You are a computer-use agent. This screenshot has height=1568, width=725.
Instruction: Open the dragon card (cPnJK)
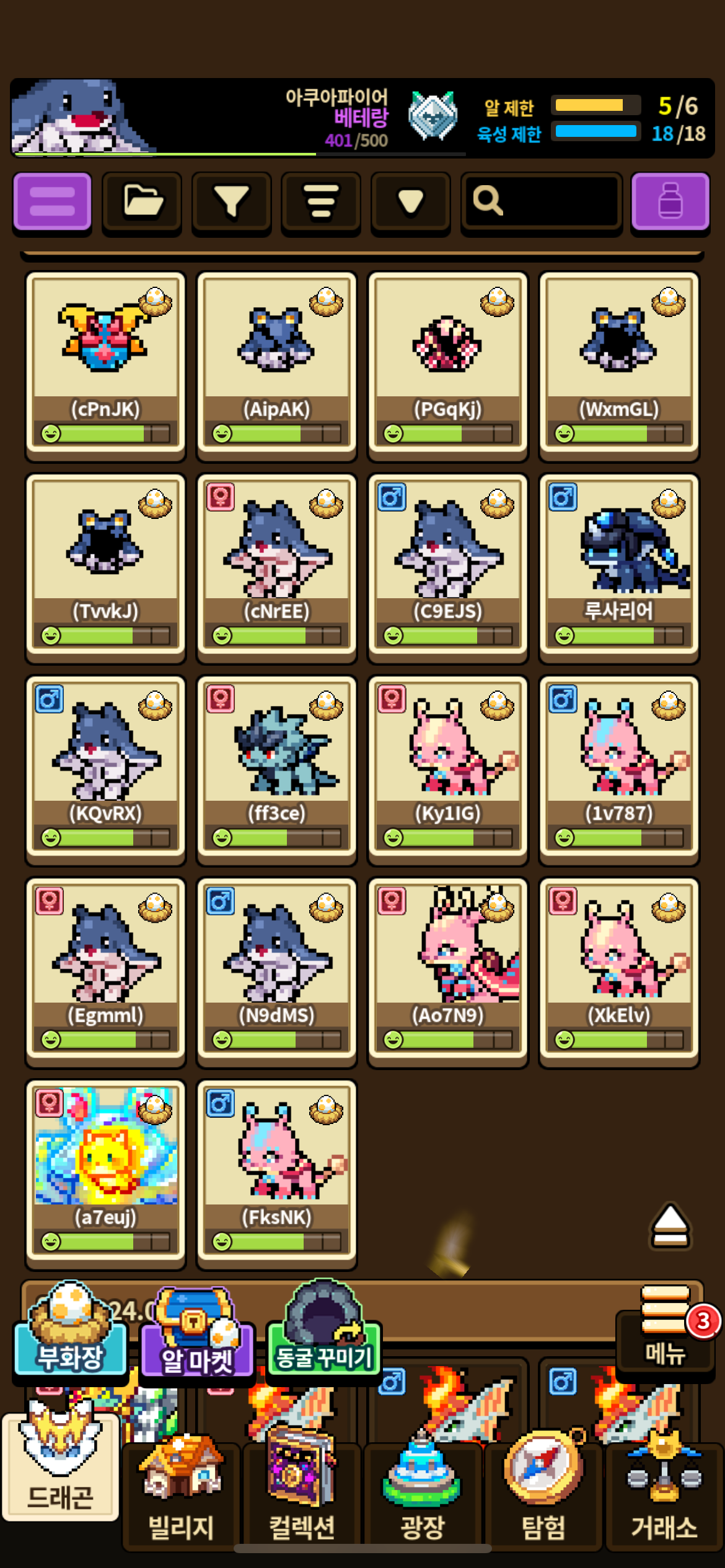point(105,365)
